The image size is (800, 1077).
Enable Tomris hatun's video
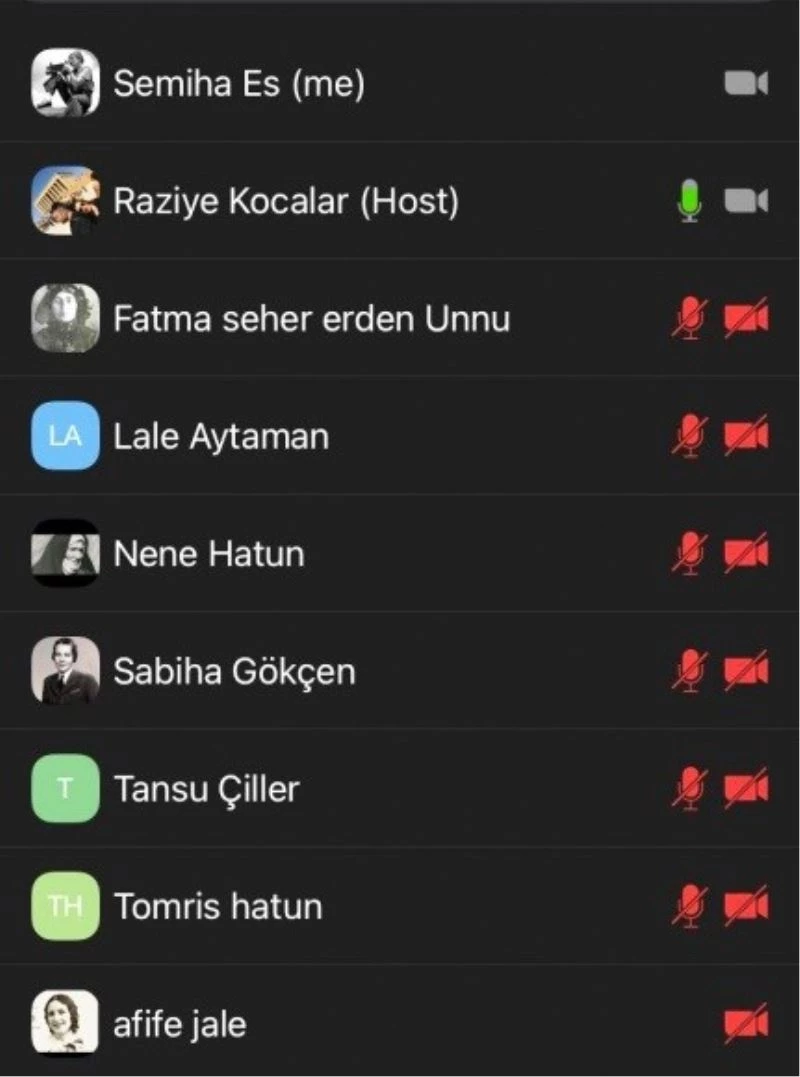click(x=745, y=906)
